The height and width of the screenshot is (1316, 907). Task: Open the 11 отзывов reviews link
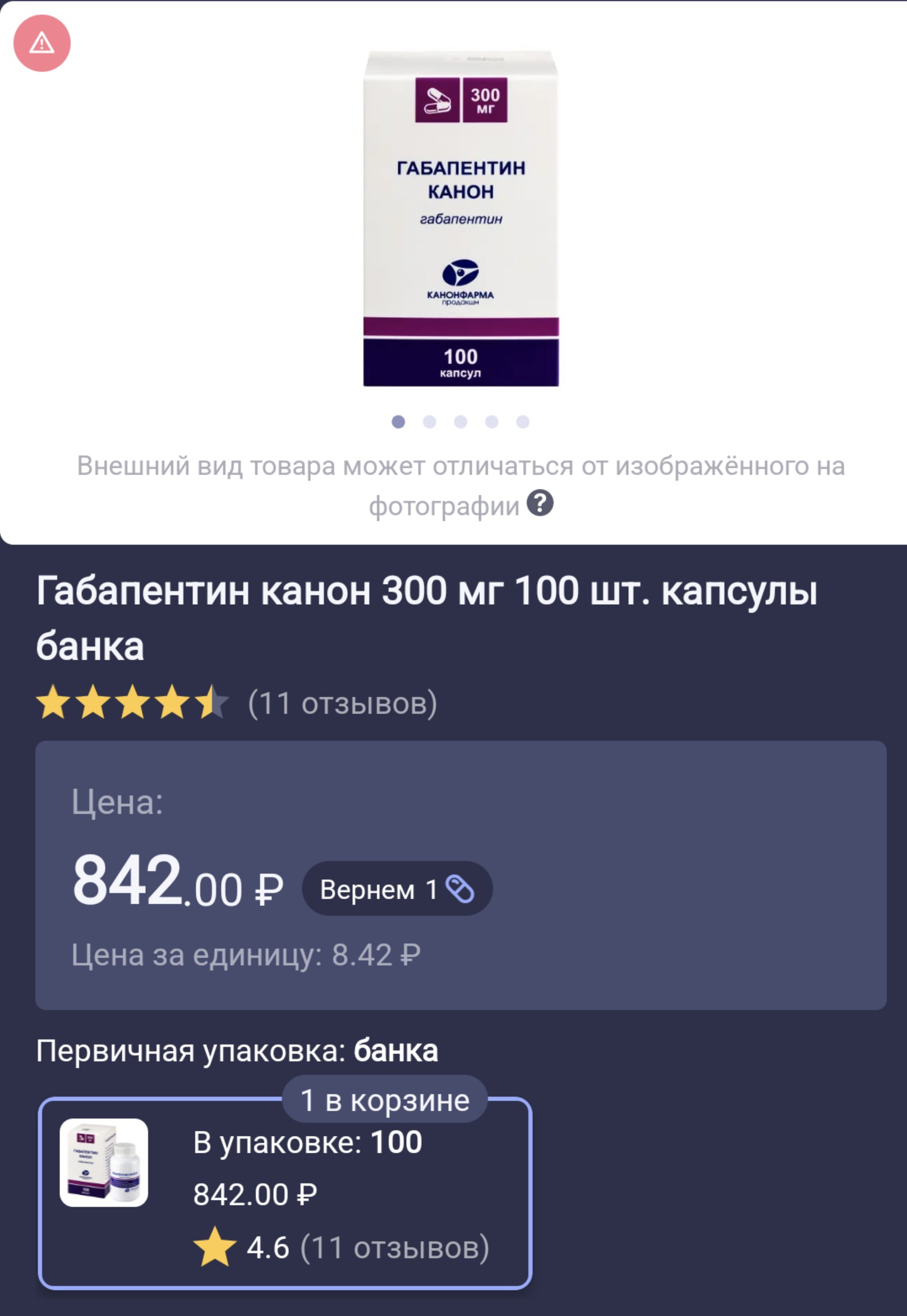[x=343, y=703]
